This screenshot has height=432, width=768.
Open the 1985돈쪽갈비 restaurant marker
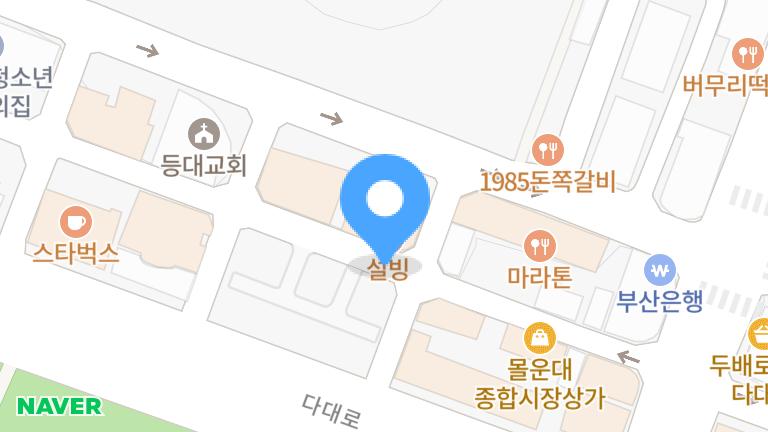point(548,151)
